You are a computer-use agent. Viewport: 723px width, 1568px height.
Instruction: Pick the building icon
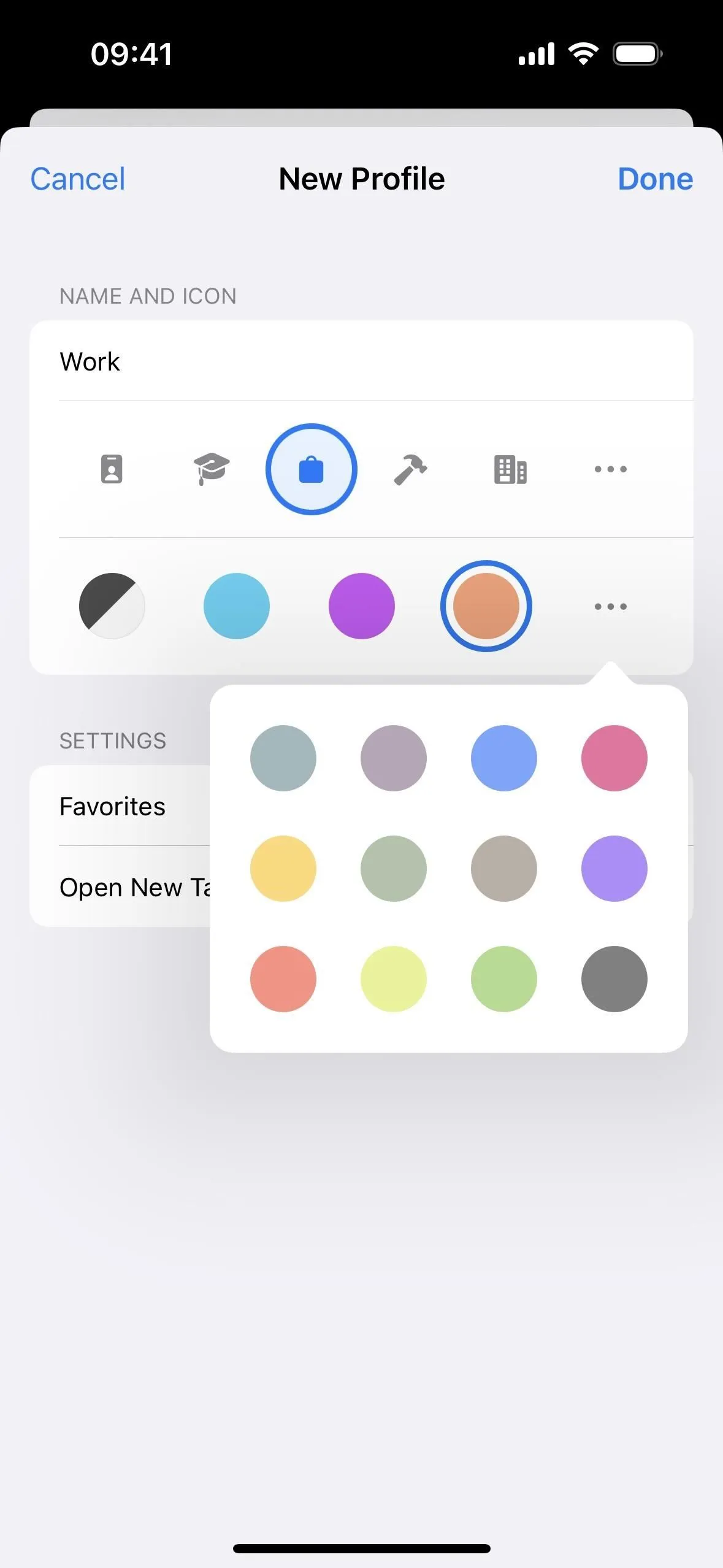[510, 468]
